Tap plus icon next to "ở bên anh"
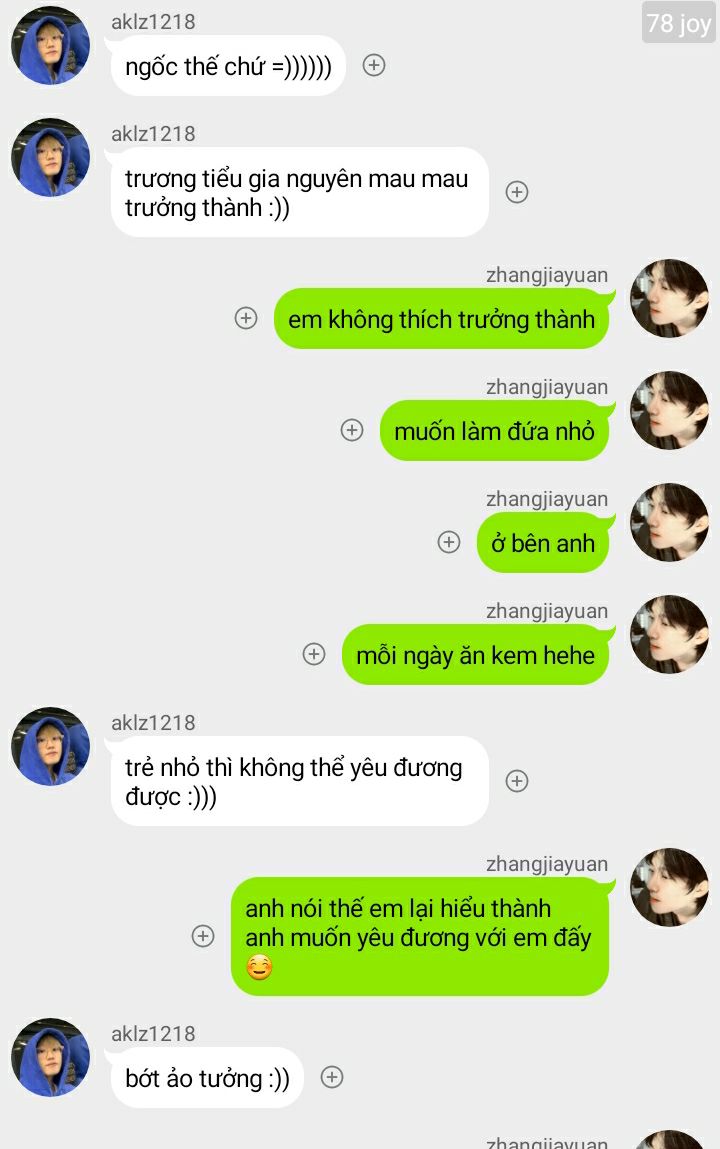720x1149 pixels. (449, 542)
